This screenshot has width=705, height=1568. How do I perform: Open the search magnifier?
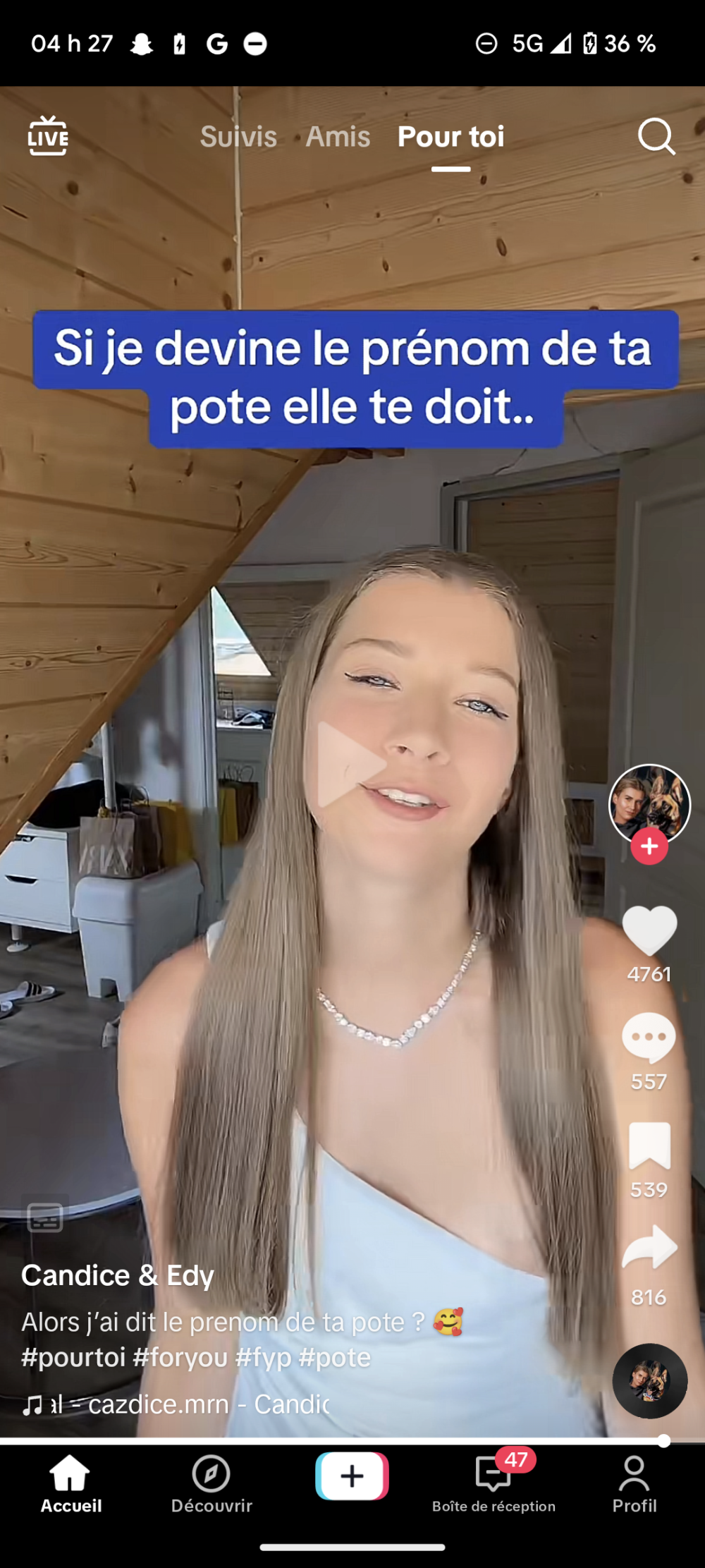(x=656, y=136)
